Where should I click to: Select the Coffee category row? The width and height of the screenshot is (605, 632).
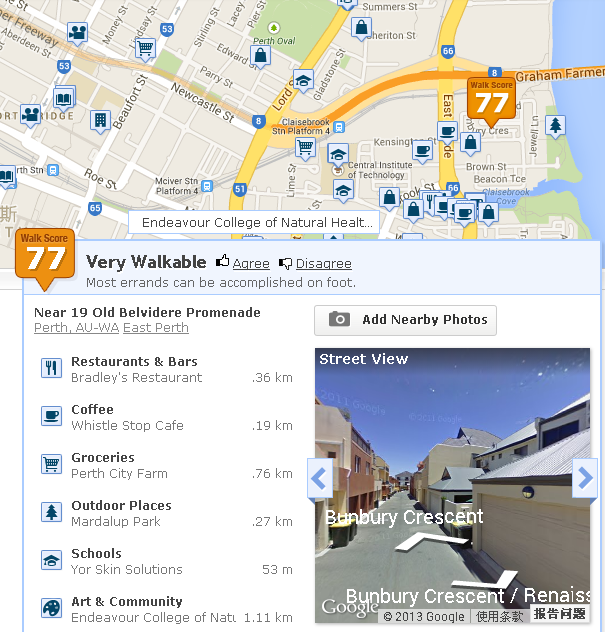[92, 410]
